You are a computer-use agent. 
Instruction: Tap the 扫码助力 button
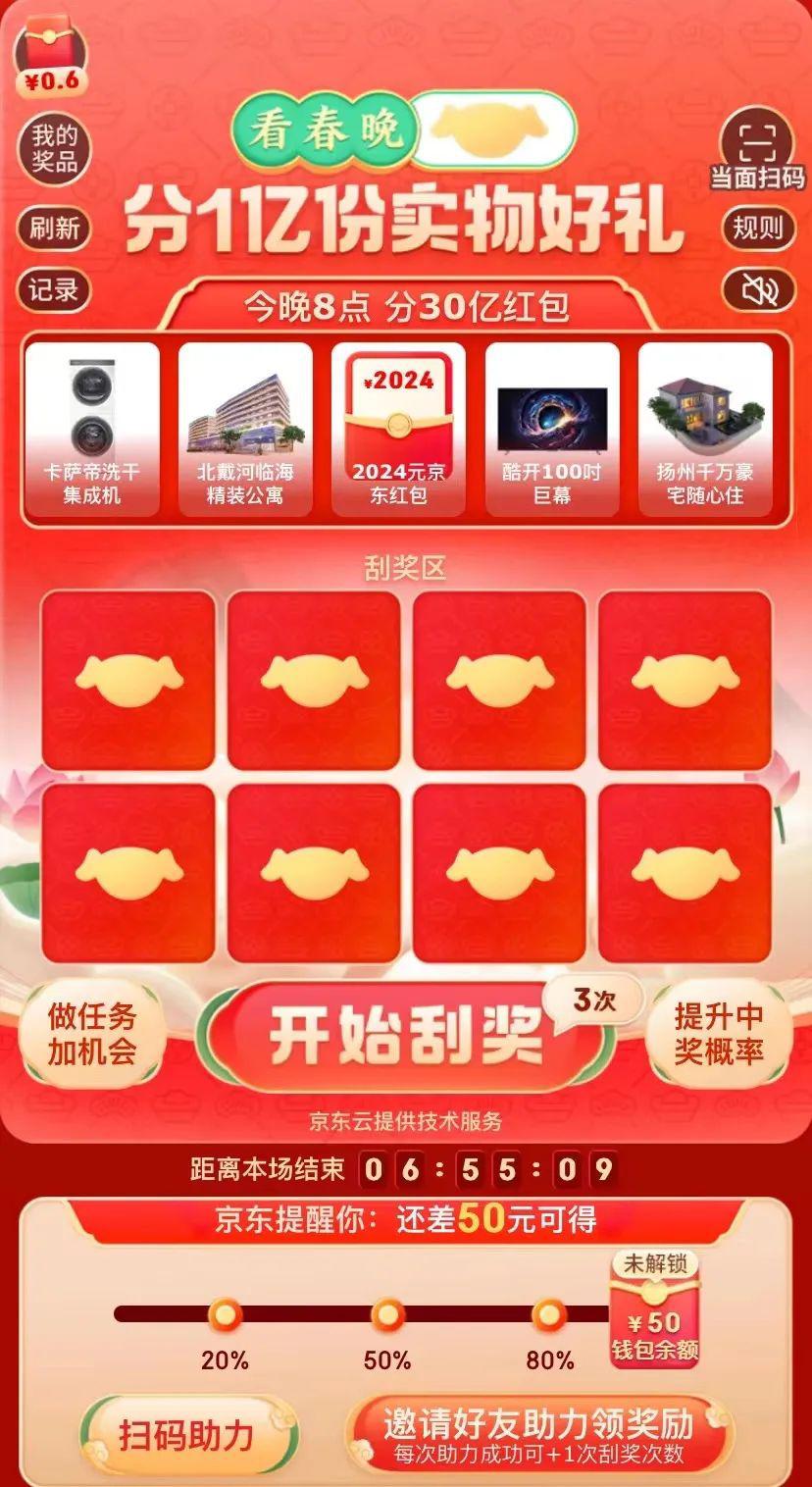click(186, 1435)
